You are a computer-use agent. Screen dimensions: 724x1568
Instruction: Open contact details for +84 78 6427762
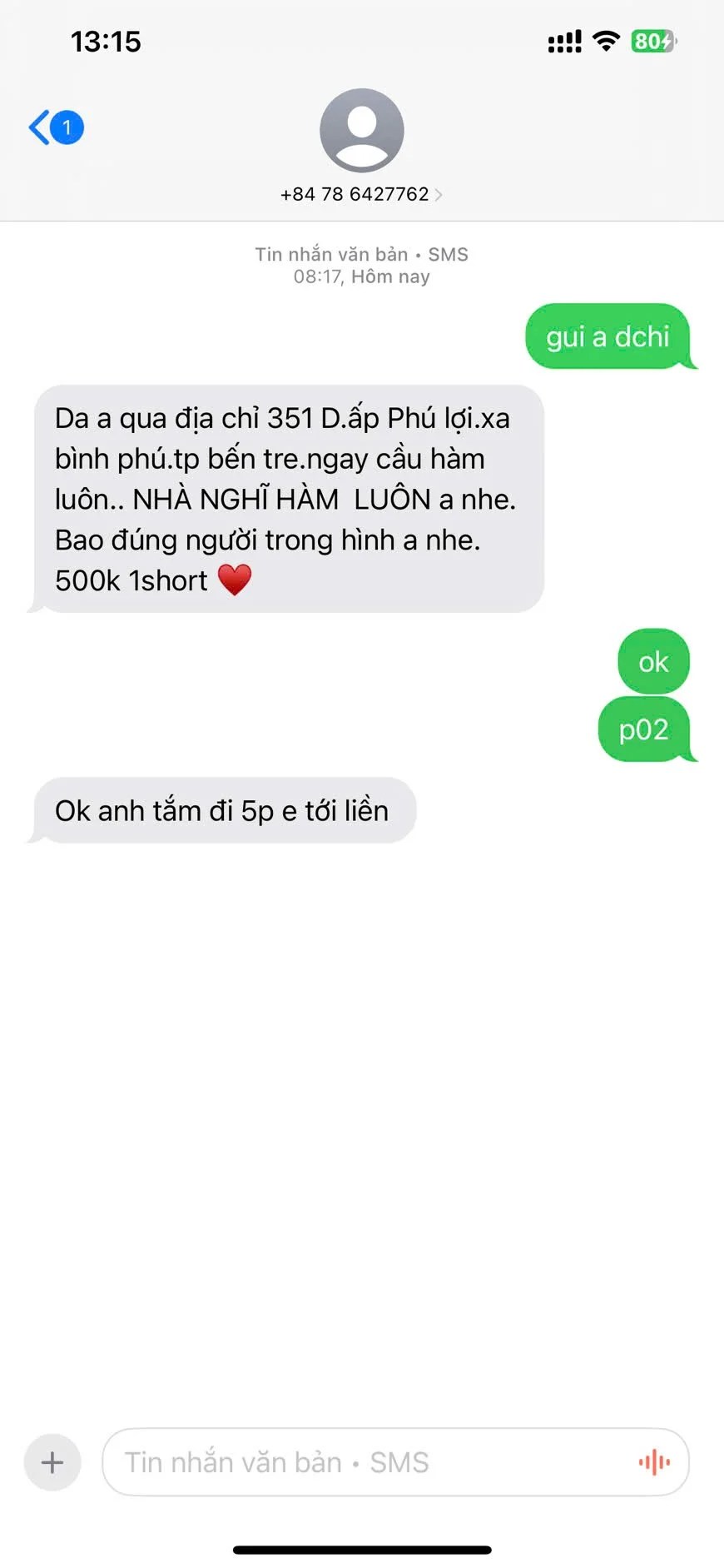(x=361, y=194)
